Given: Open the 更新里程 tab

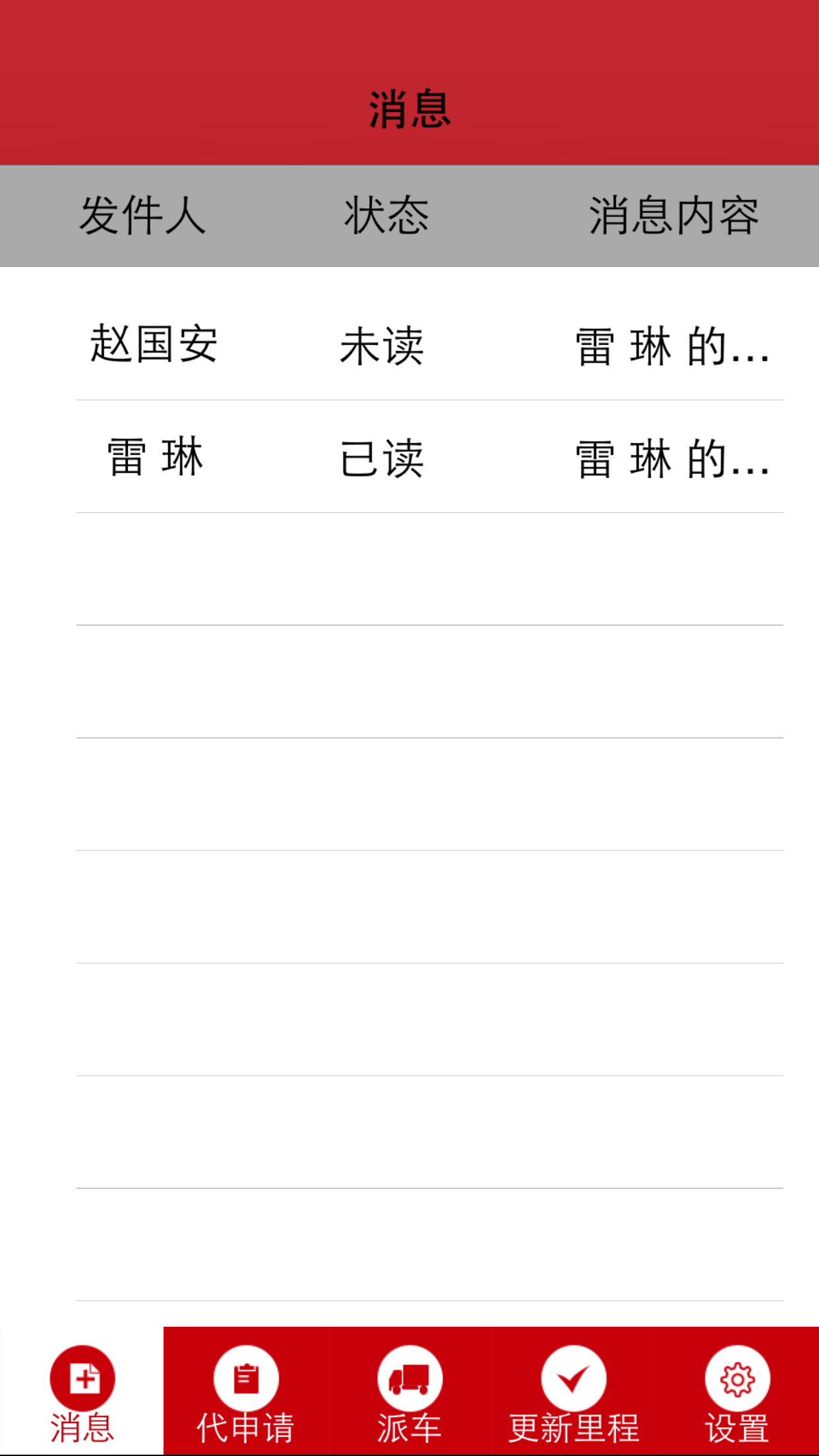Looking at the screenshot, I should (573, 1391).
